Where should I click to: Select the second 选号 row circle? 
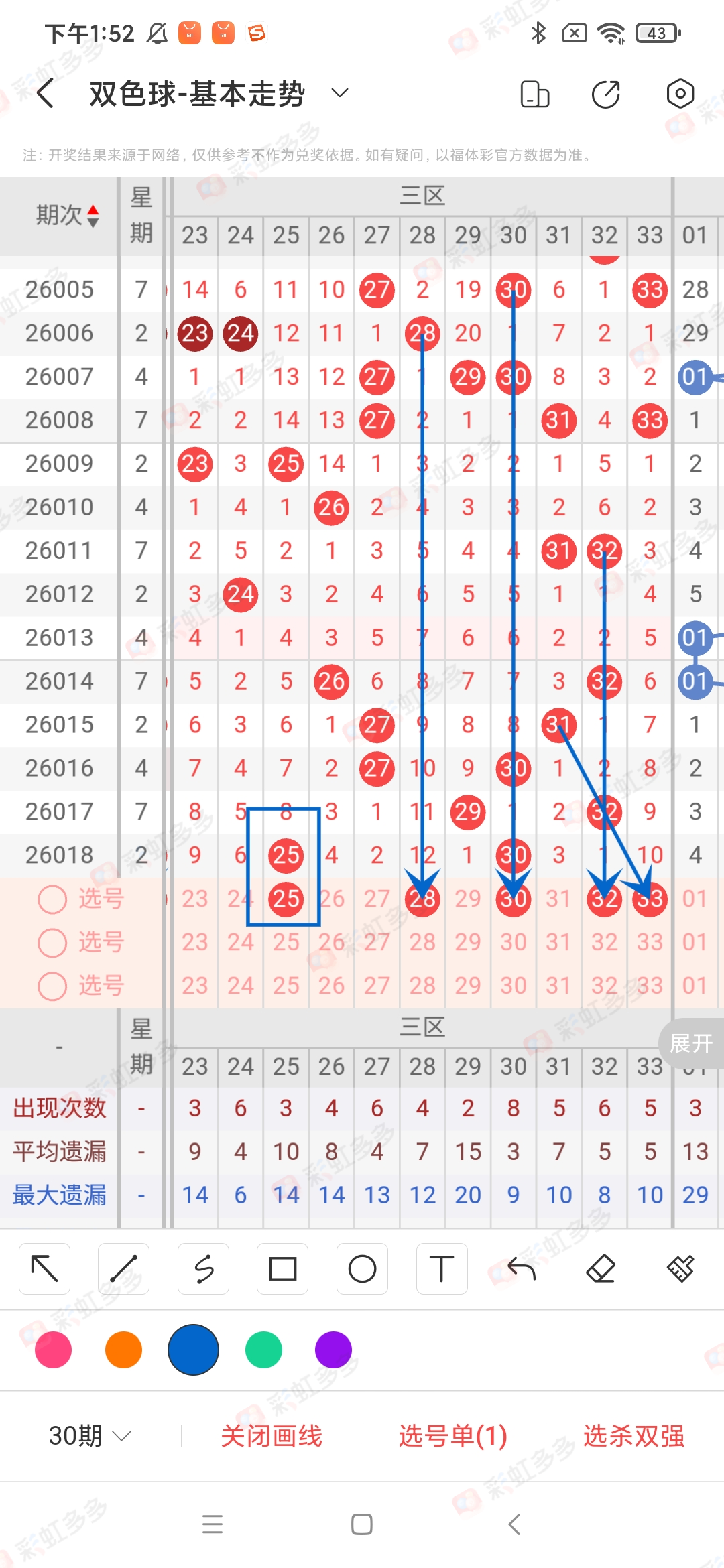pyautogui.click(x=52, y=943)
